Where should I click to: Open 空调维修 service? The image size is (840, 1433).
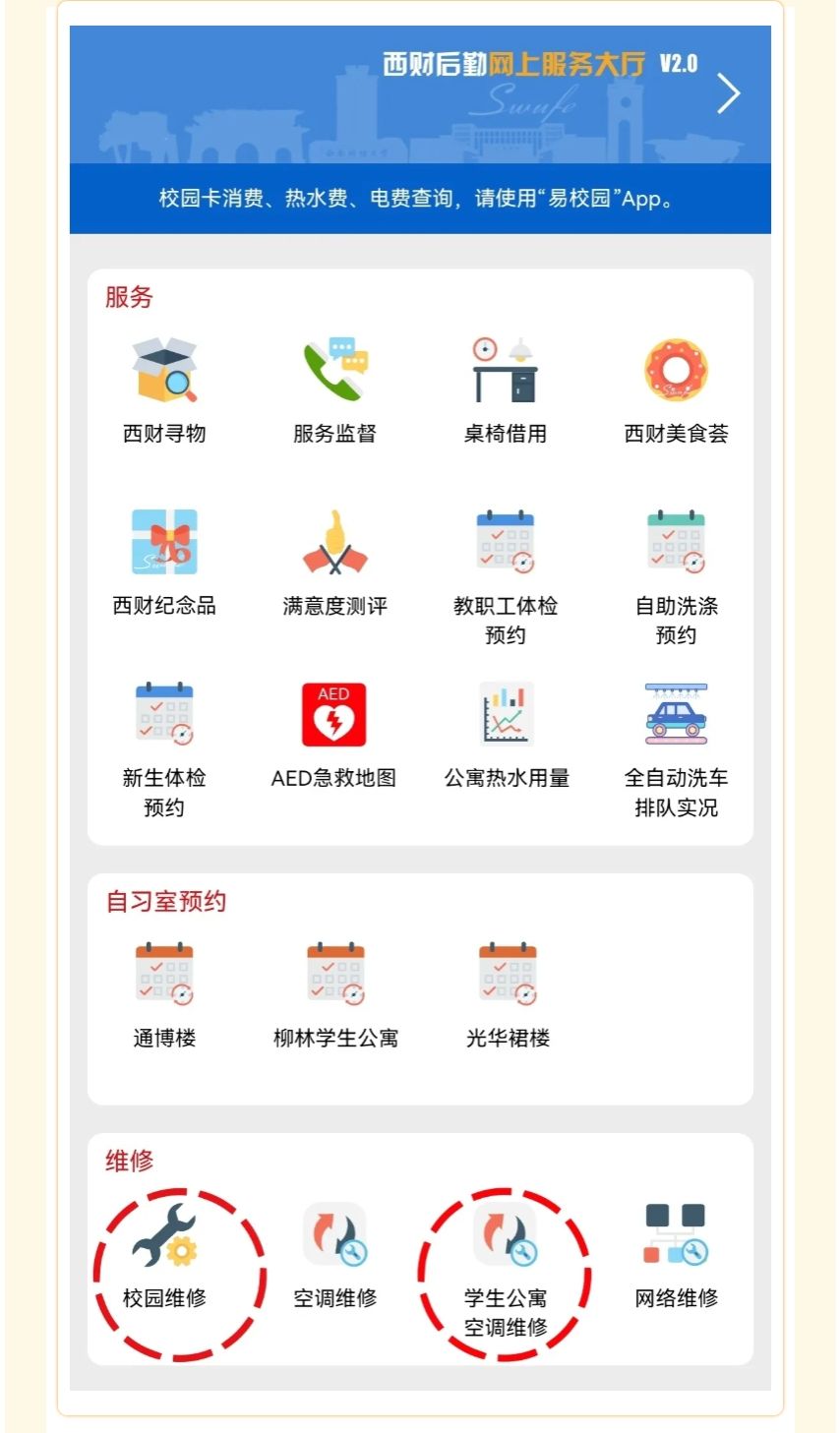pos(334,1256)
